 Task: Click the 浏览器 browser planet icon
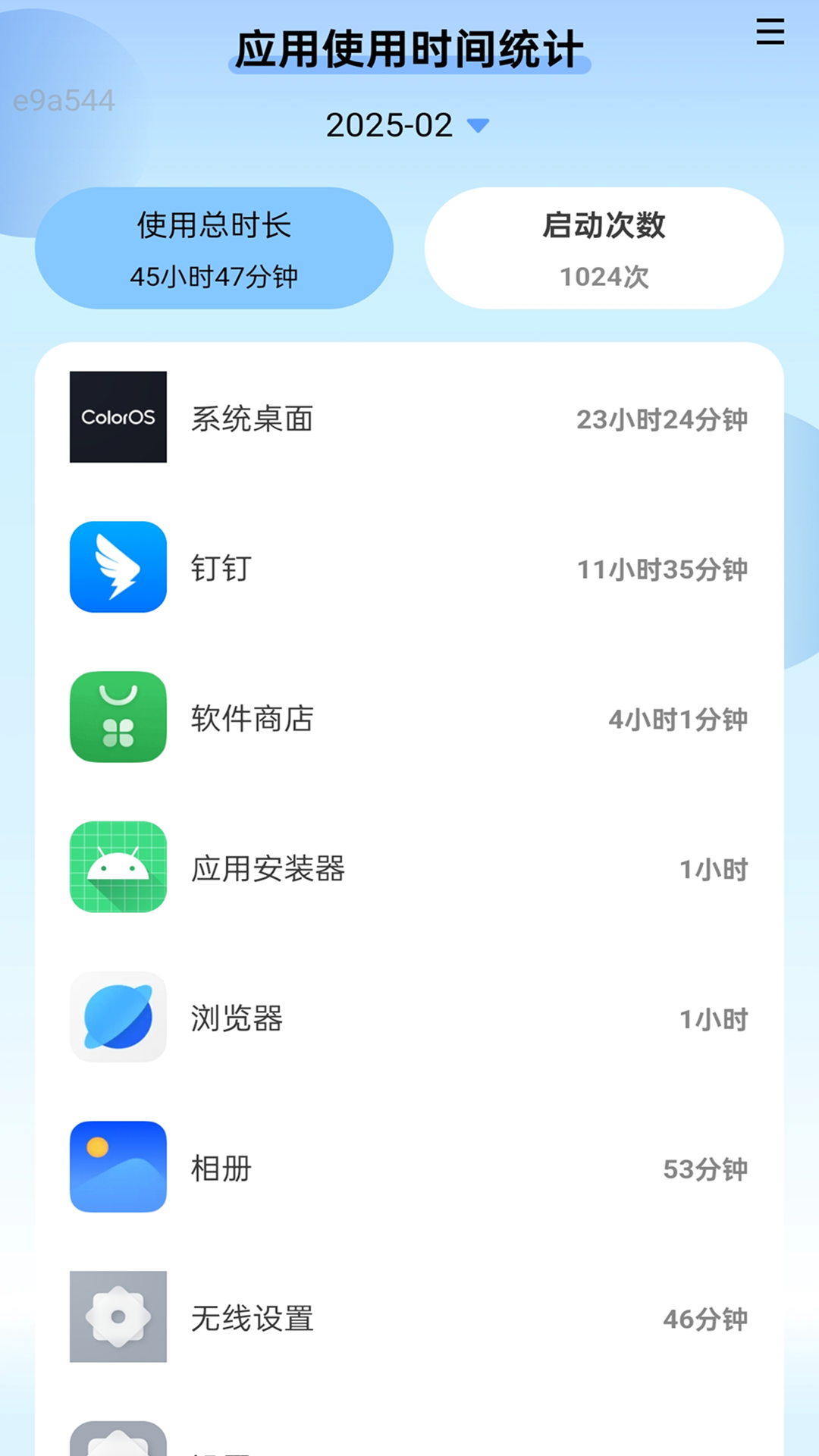pyautogui.click(x=118, y=1018)
